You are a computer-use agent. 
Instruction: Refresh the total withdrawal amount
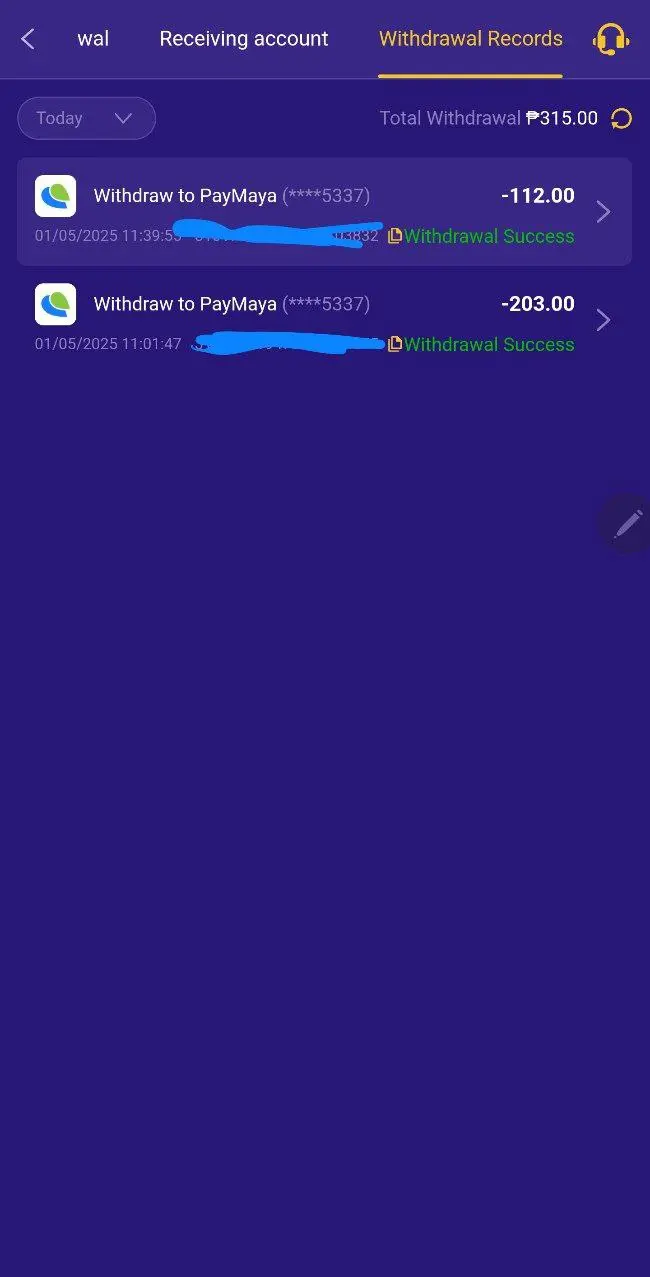click(621, 118)
